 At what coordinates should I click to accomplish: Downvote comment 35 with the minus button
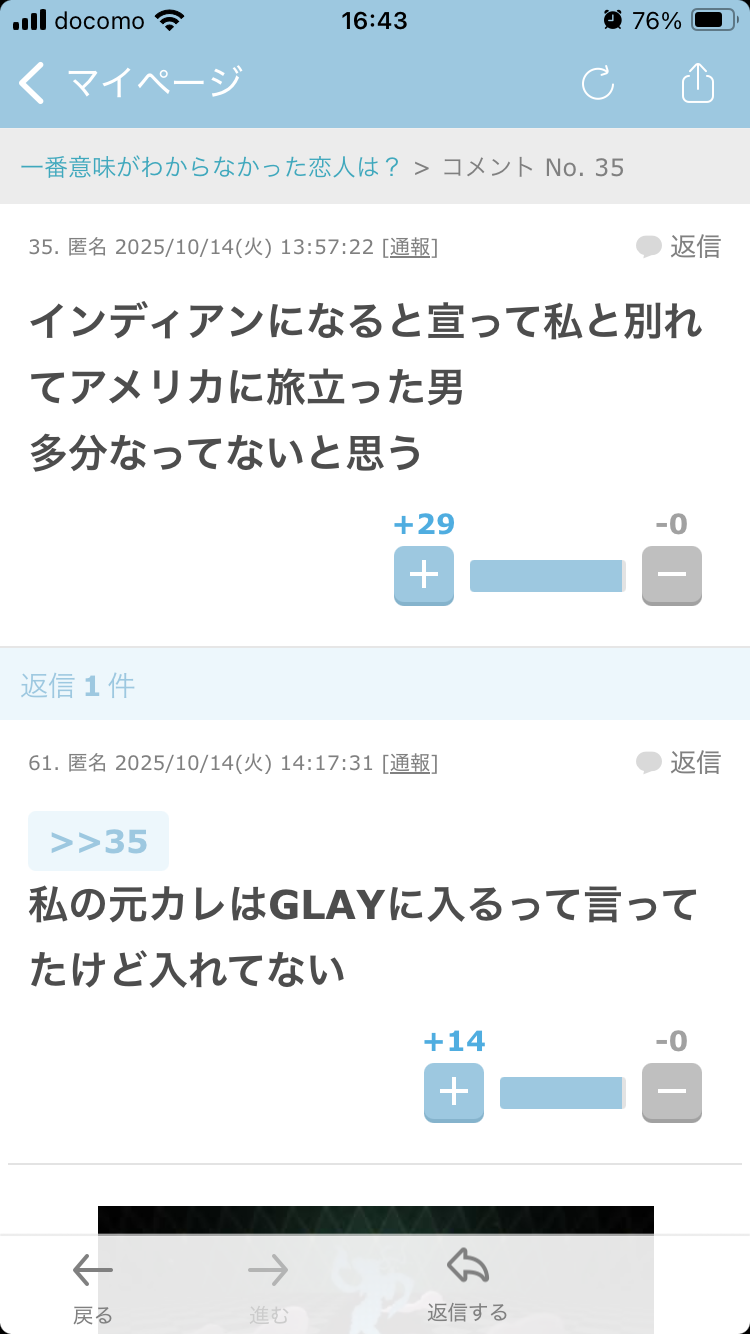[x=671, y=575]
